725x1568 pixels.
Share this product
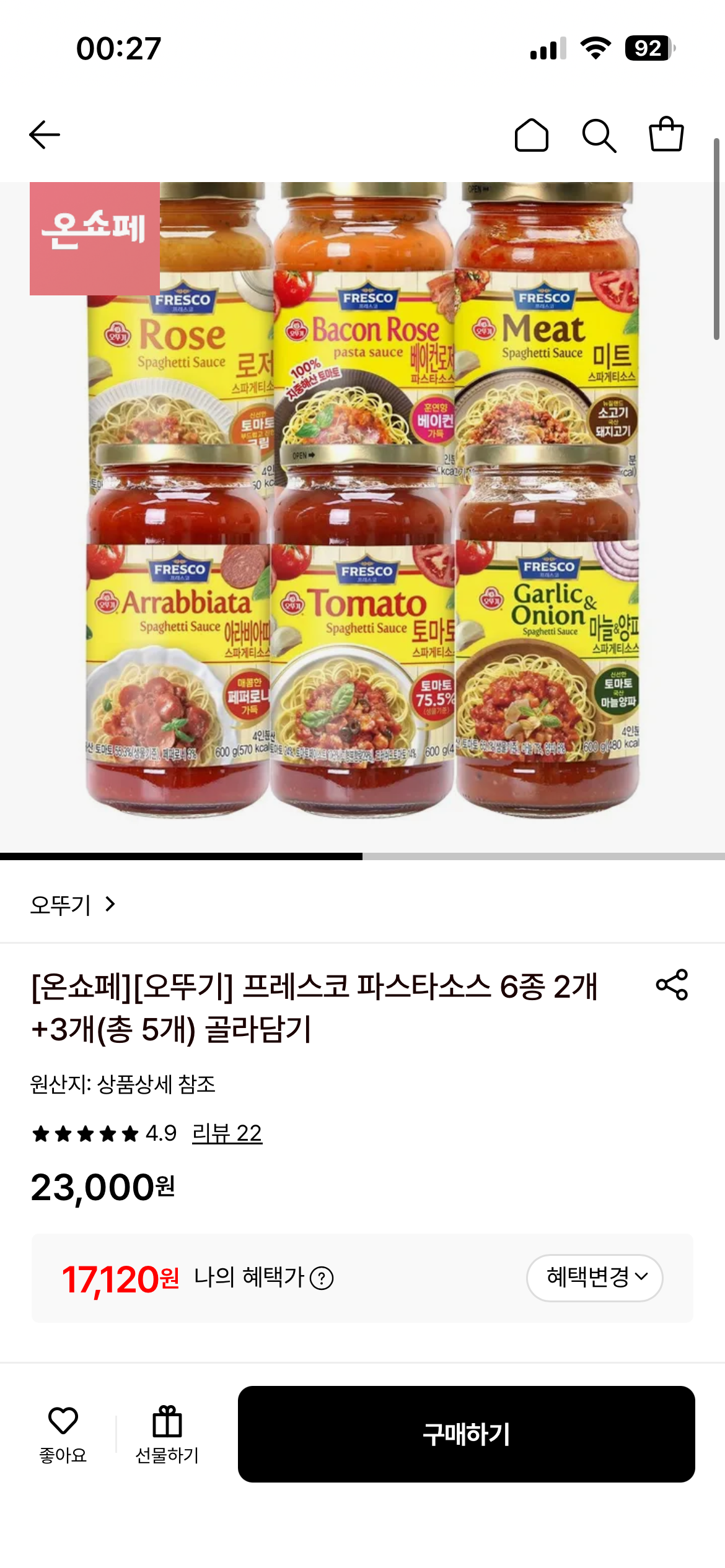672,985
